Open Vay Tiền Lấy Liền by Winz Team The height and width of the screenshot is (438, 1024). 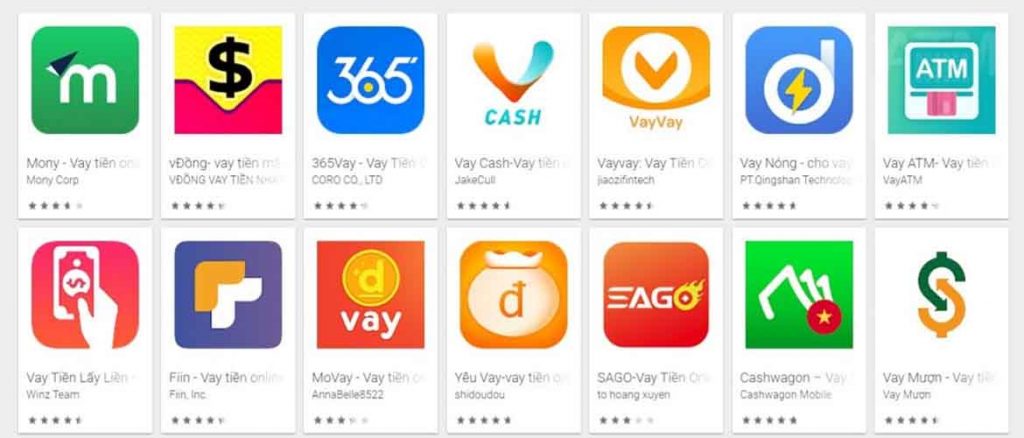pyautogui.click(x=84, y=295)
